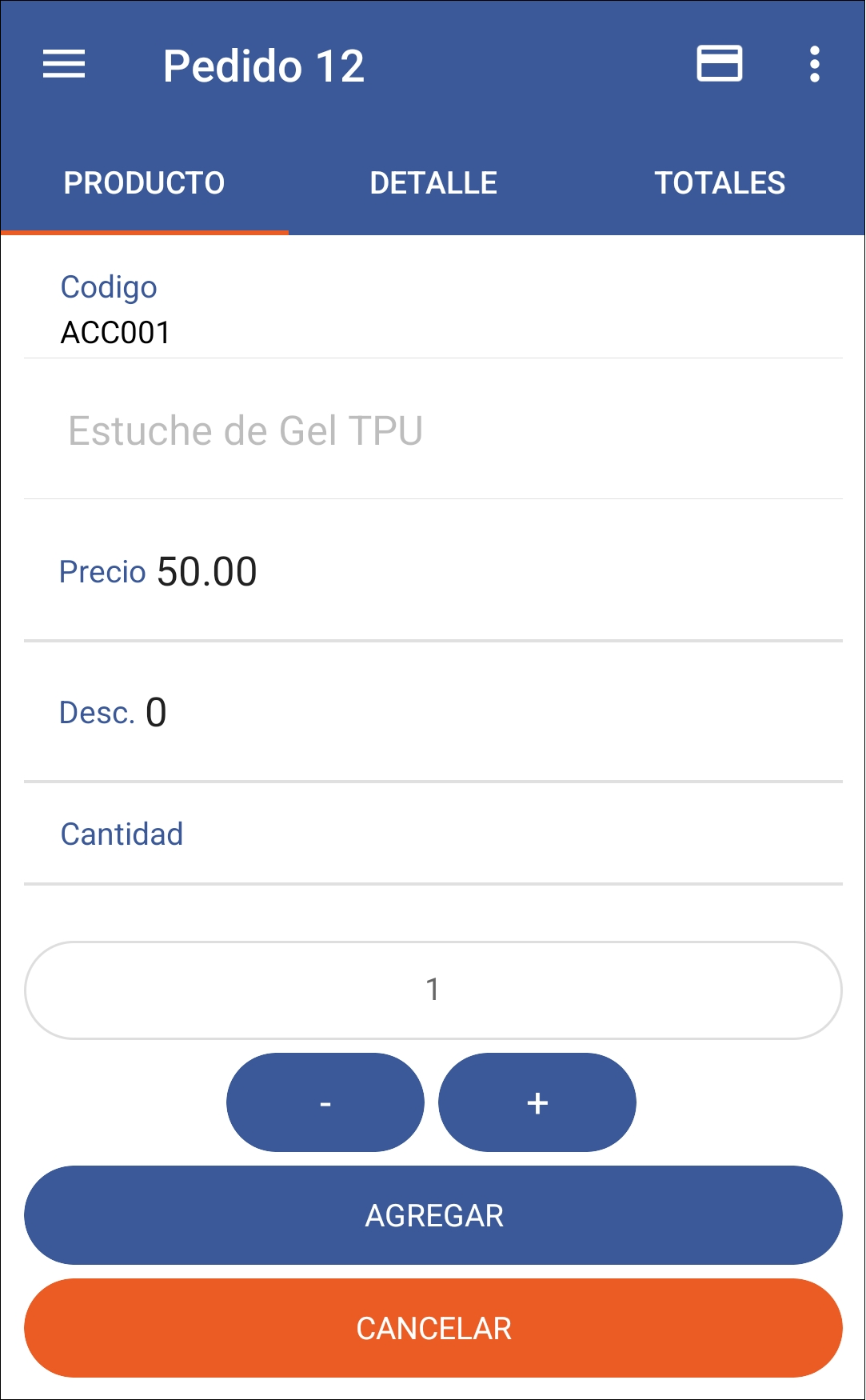Click the Pedido 12 title
The image size is (866, 1400).
265,64
